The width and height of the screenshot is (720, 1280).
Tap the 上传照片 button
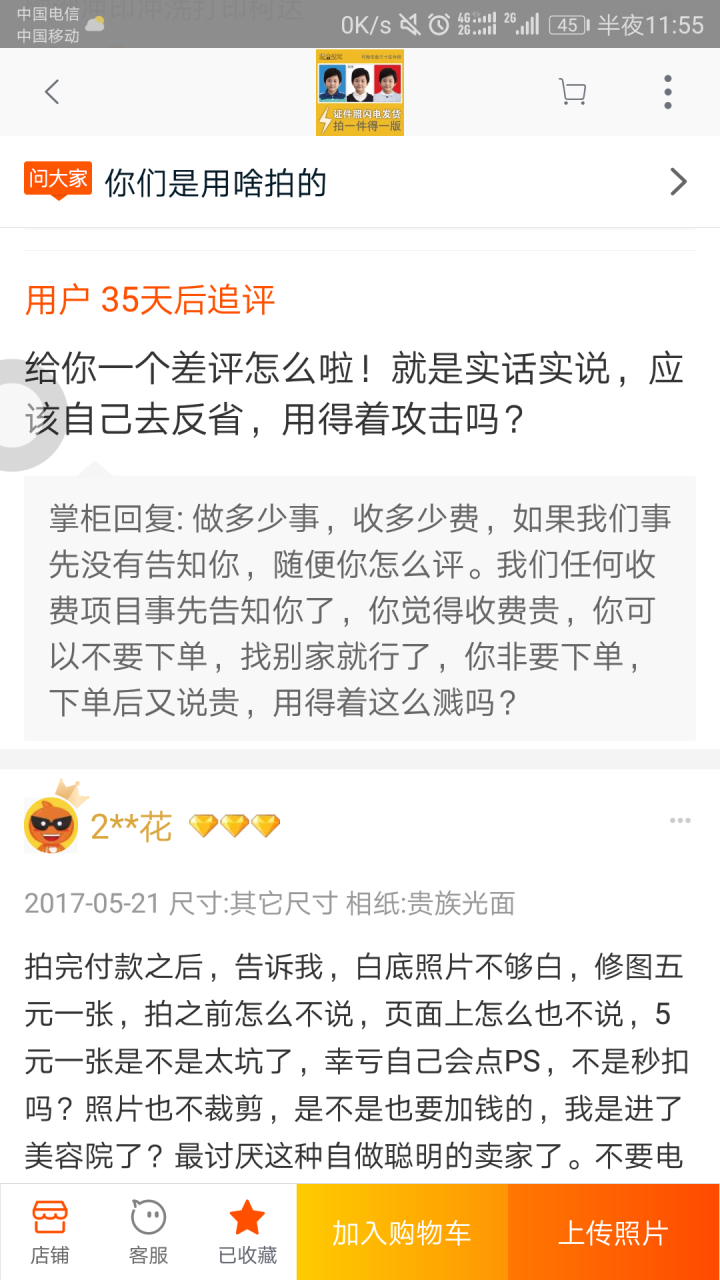coord(613,1232)
